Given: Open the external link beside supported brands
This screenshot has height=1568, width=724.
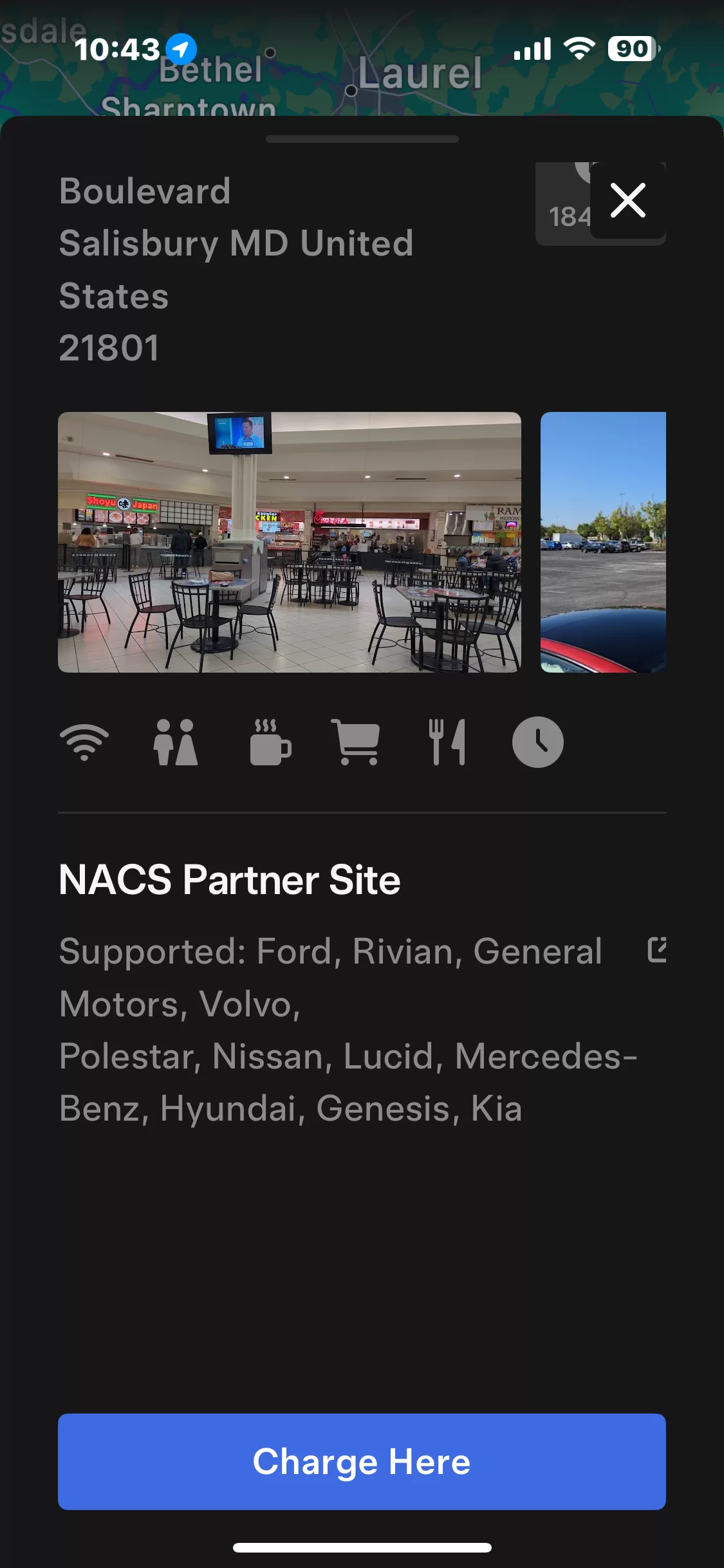Looking at the screenshot, I should (656, 950).
